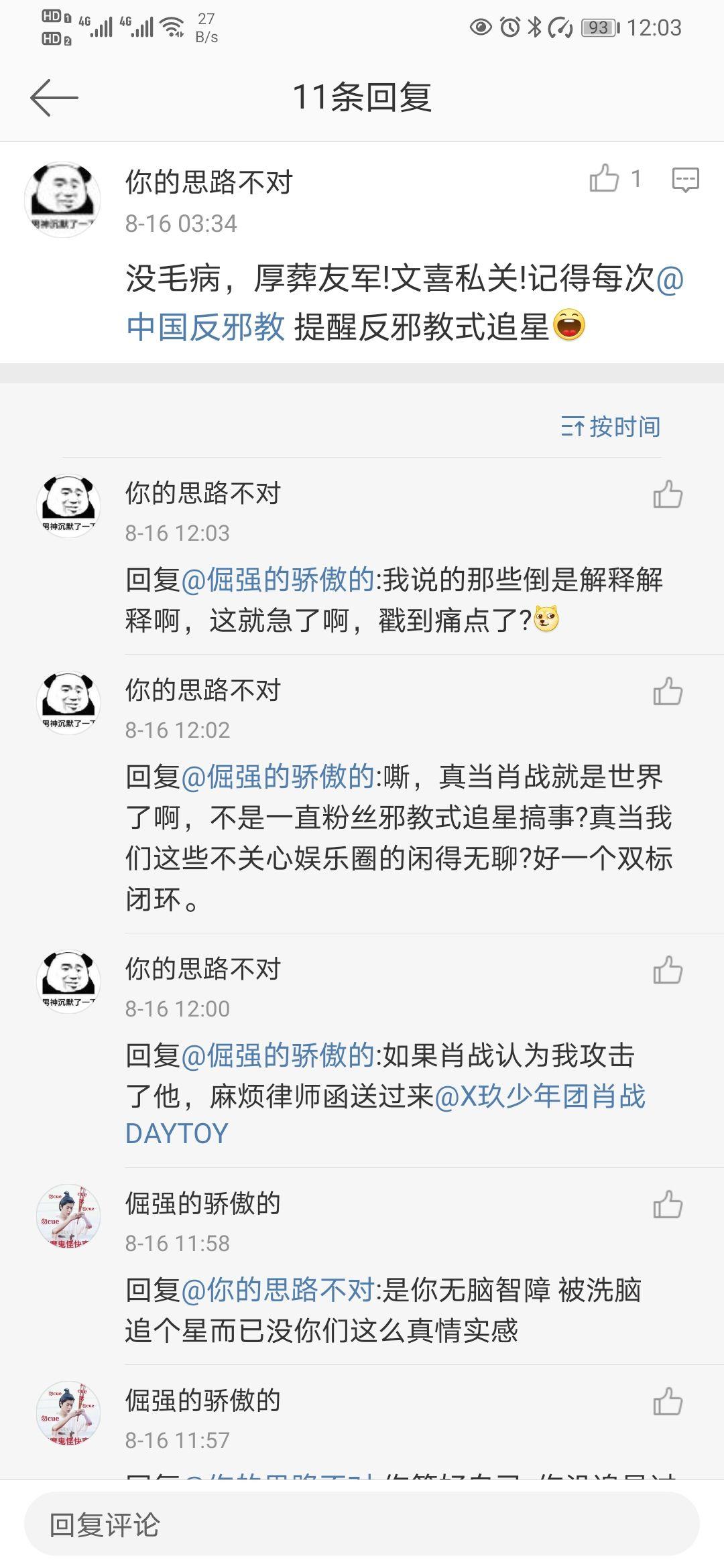Like the reply posted at 8-16 11:57

tap(668, 1402)
